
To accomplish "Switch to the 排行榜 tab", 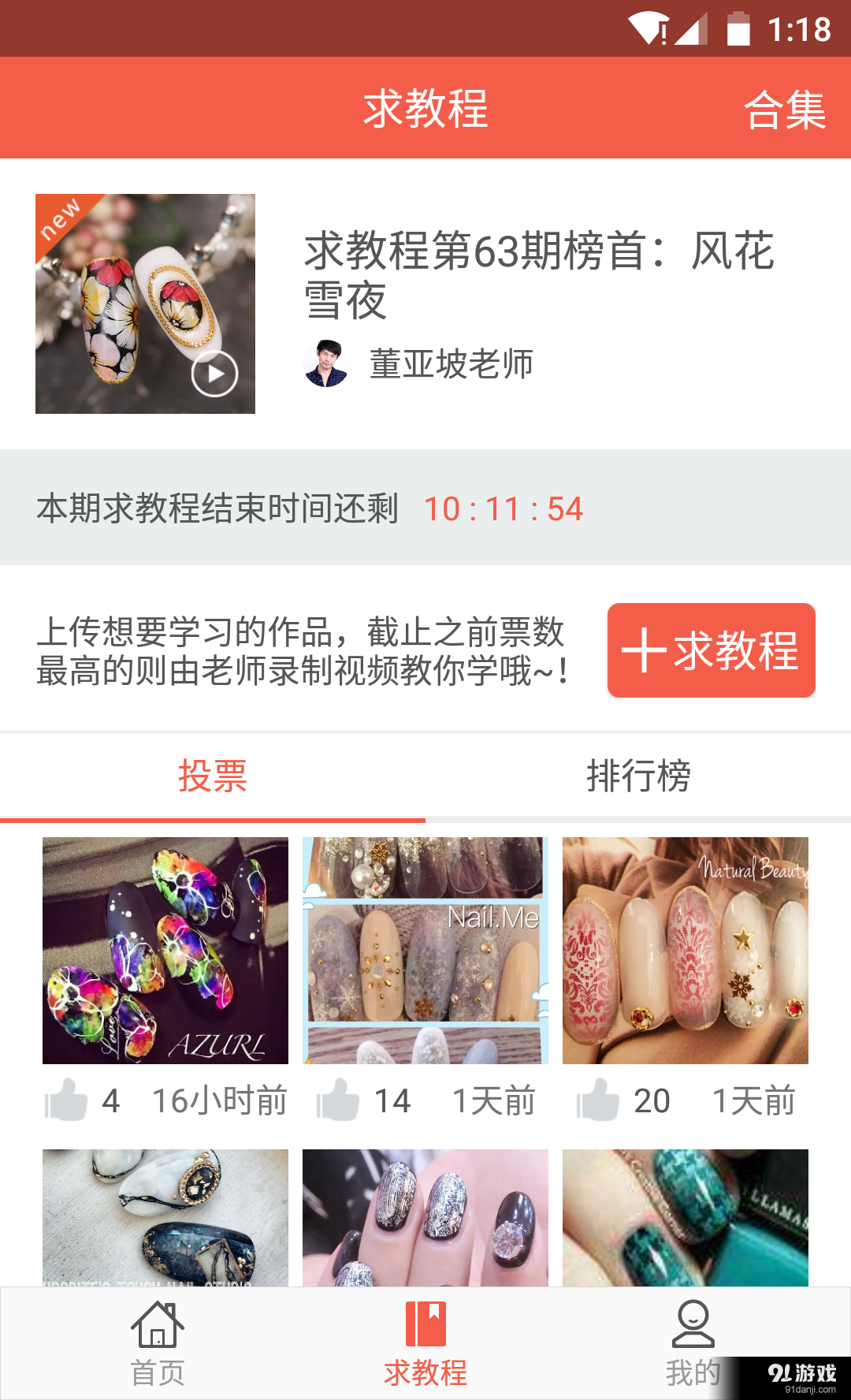I will 638,776.
